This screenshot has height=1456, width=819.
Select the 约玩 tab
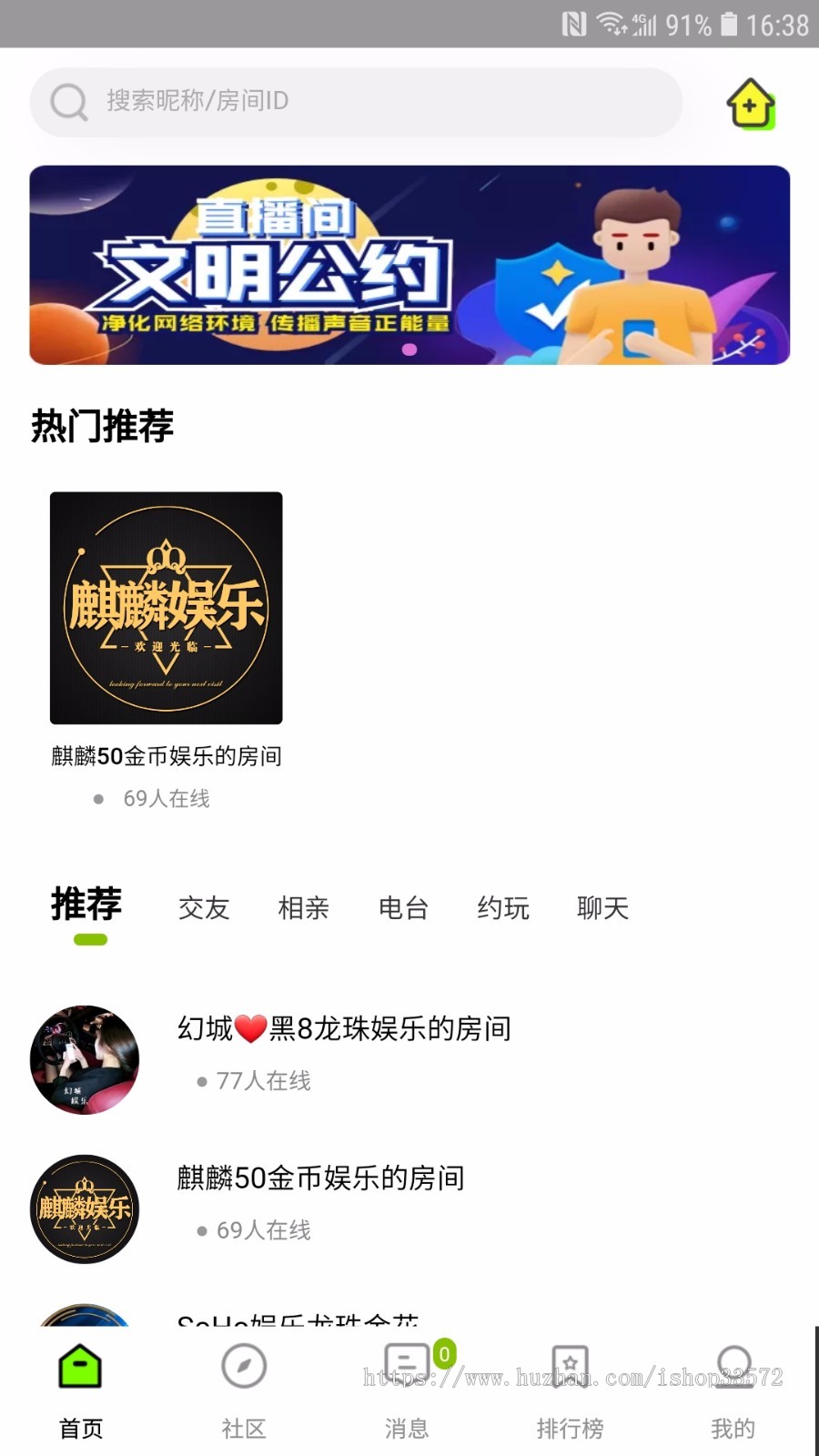coord(502,908)
